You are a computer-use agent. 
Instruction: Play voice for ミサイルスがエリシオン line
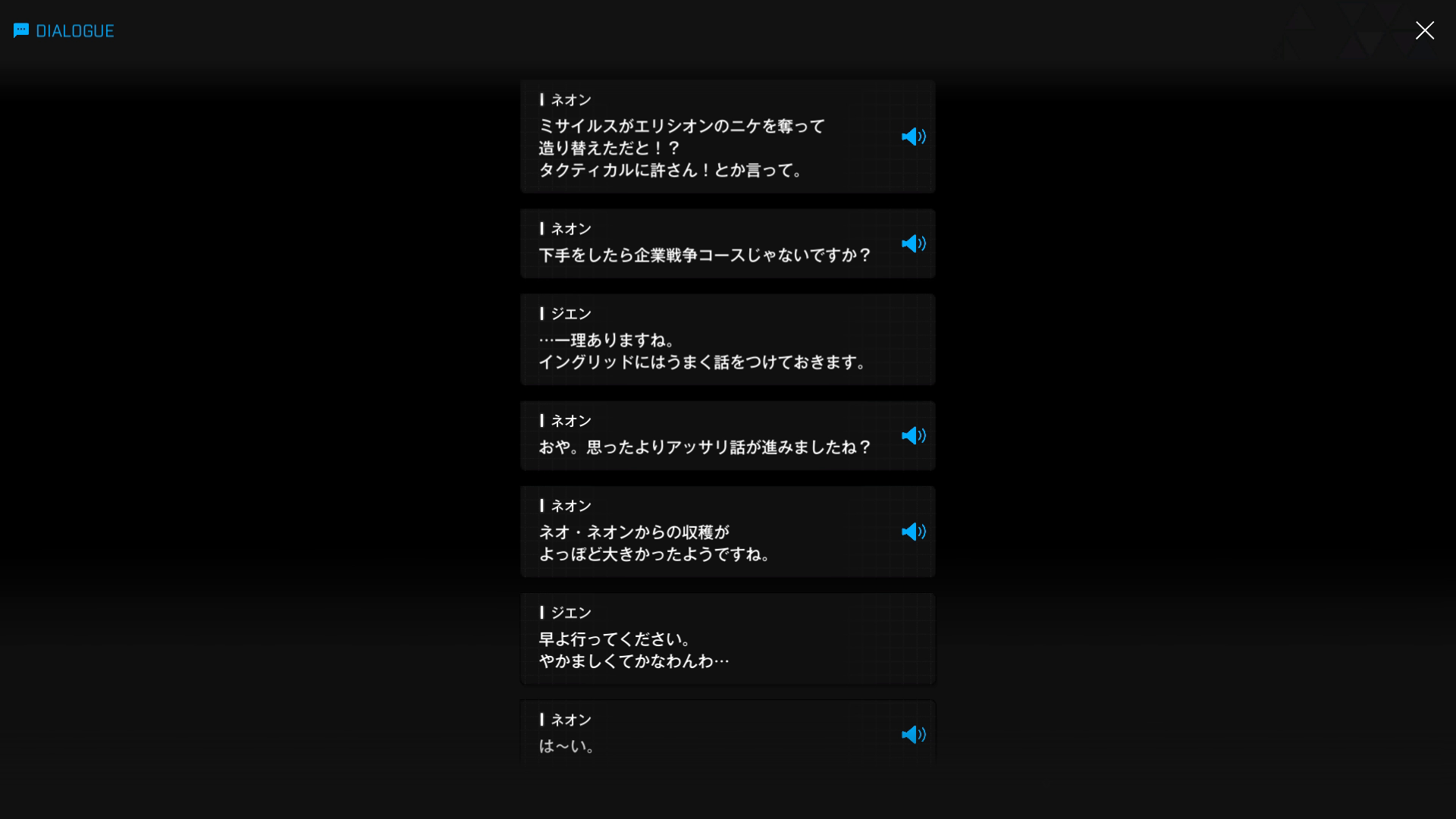(913, 136)
